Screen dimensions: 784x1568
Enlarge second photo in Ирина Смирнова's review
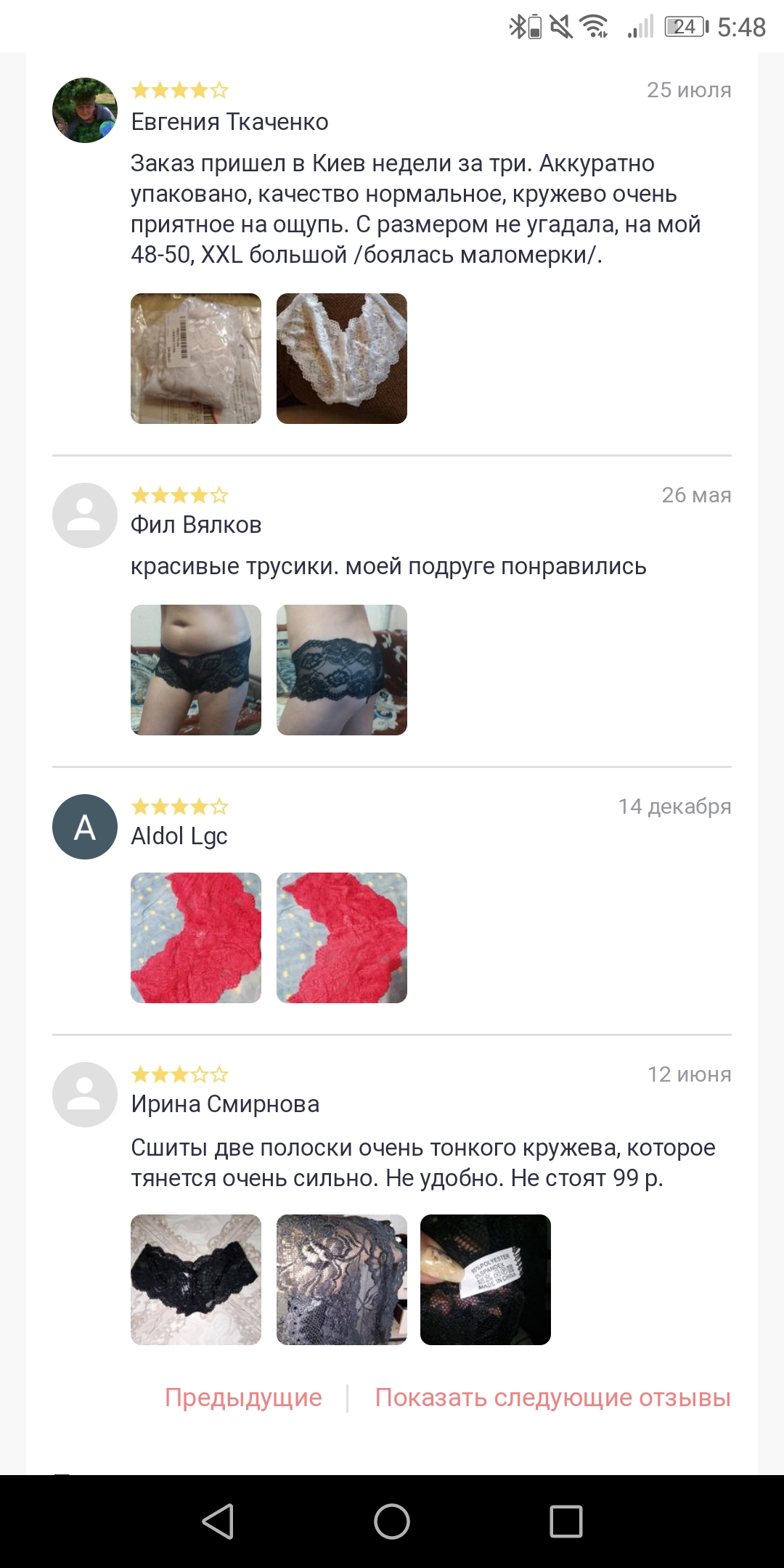342,1280
